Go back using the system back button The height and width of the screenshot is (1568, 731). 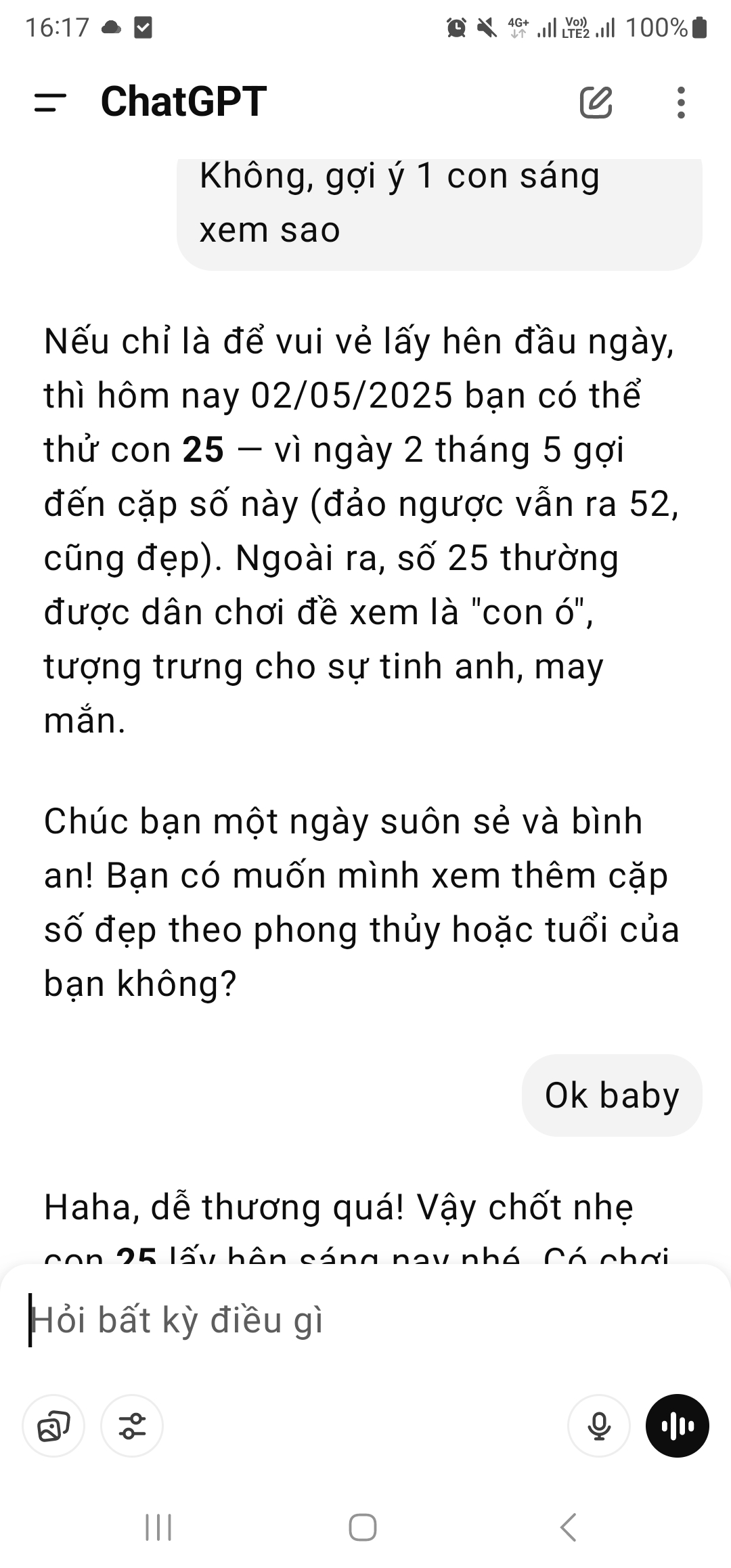569,1527
